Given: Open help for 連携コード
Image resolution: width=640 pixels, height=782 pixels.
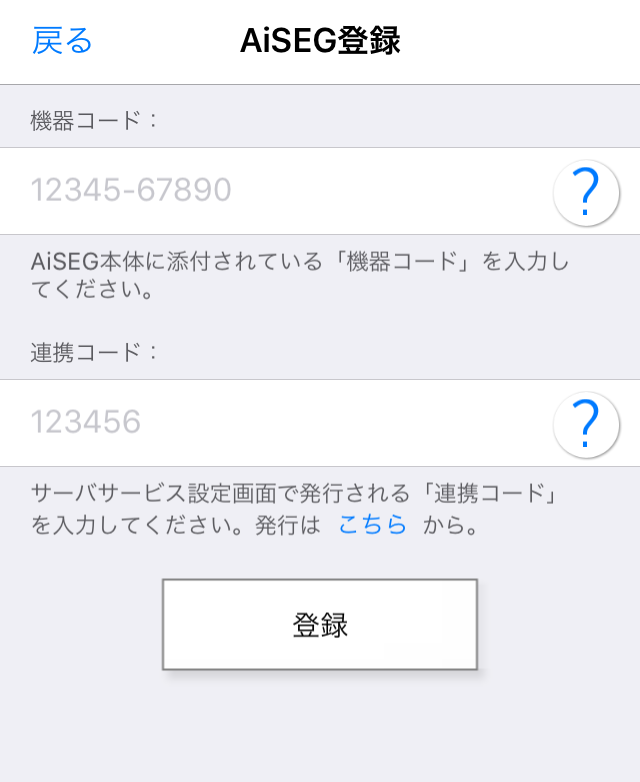Looking at the screenshot, I should [586, 425].
